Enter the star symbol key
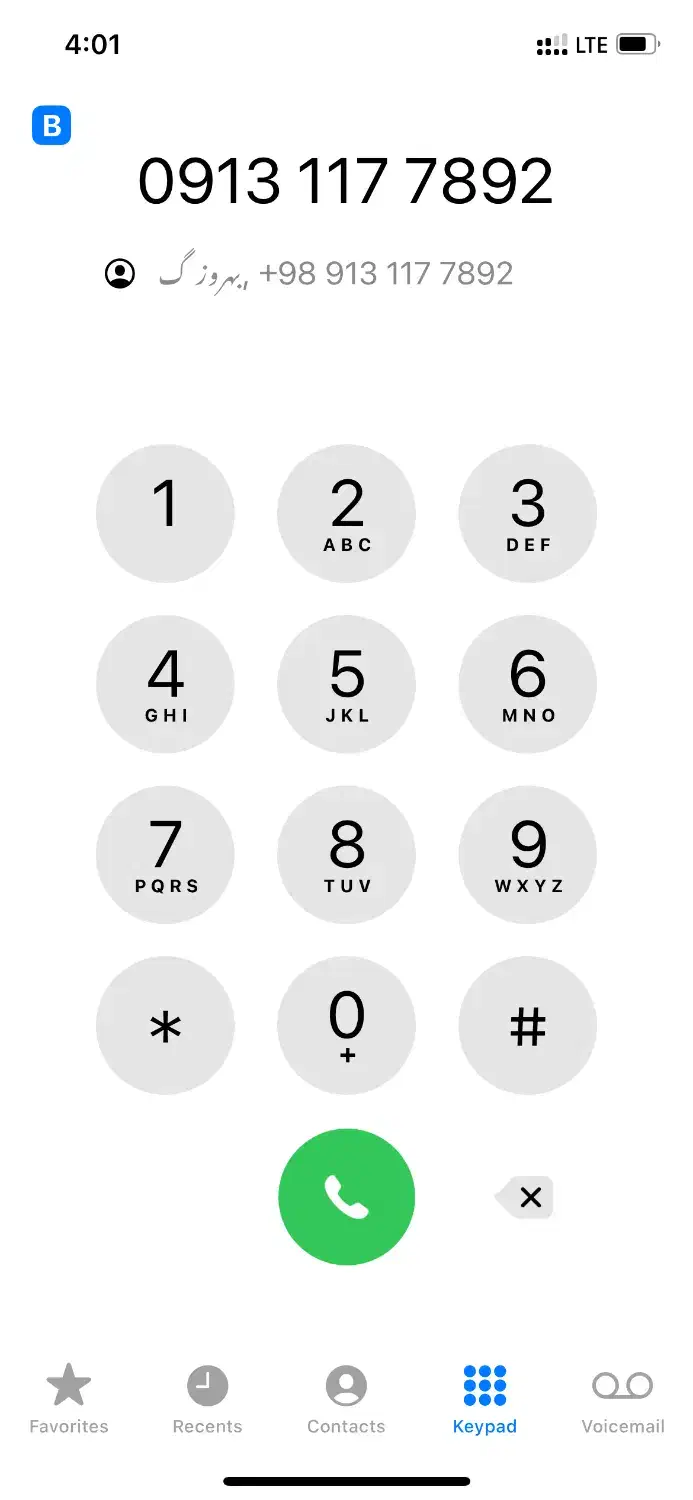The width and height of the screenshot is (693, 1500). tap(165, 1026)
